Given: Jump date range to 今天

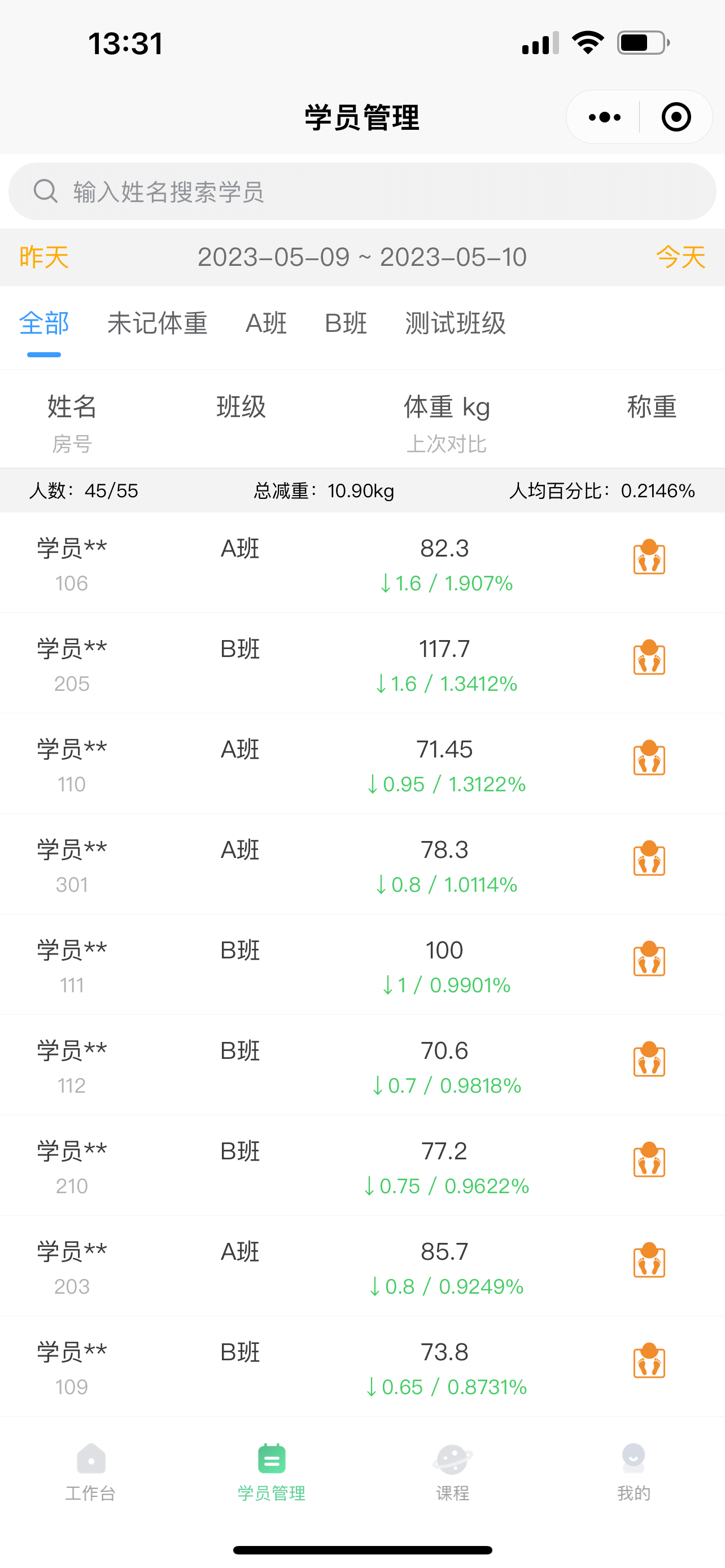Looking at the screenshot, I should point(680,257).
